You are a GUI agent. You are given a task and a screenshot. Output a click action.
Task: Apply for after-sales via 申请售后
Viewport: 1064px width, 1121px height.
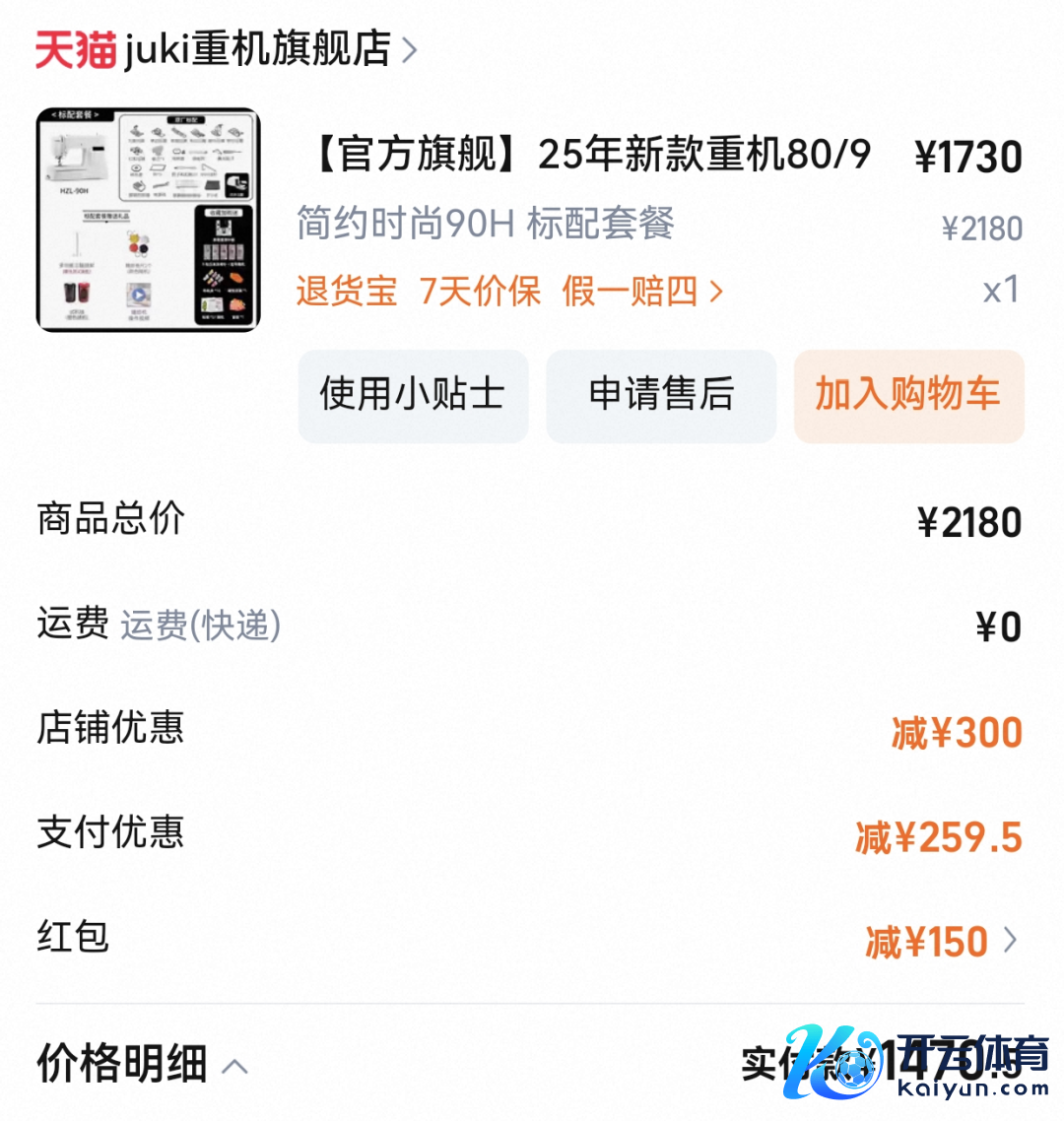[x=661, y=396]
